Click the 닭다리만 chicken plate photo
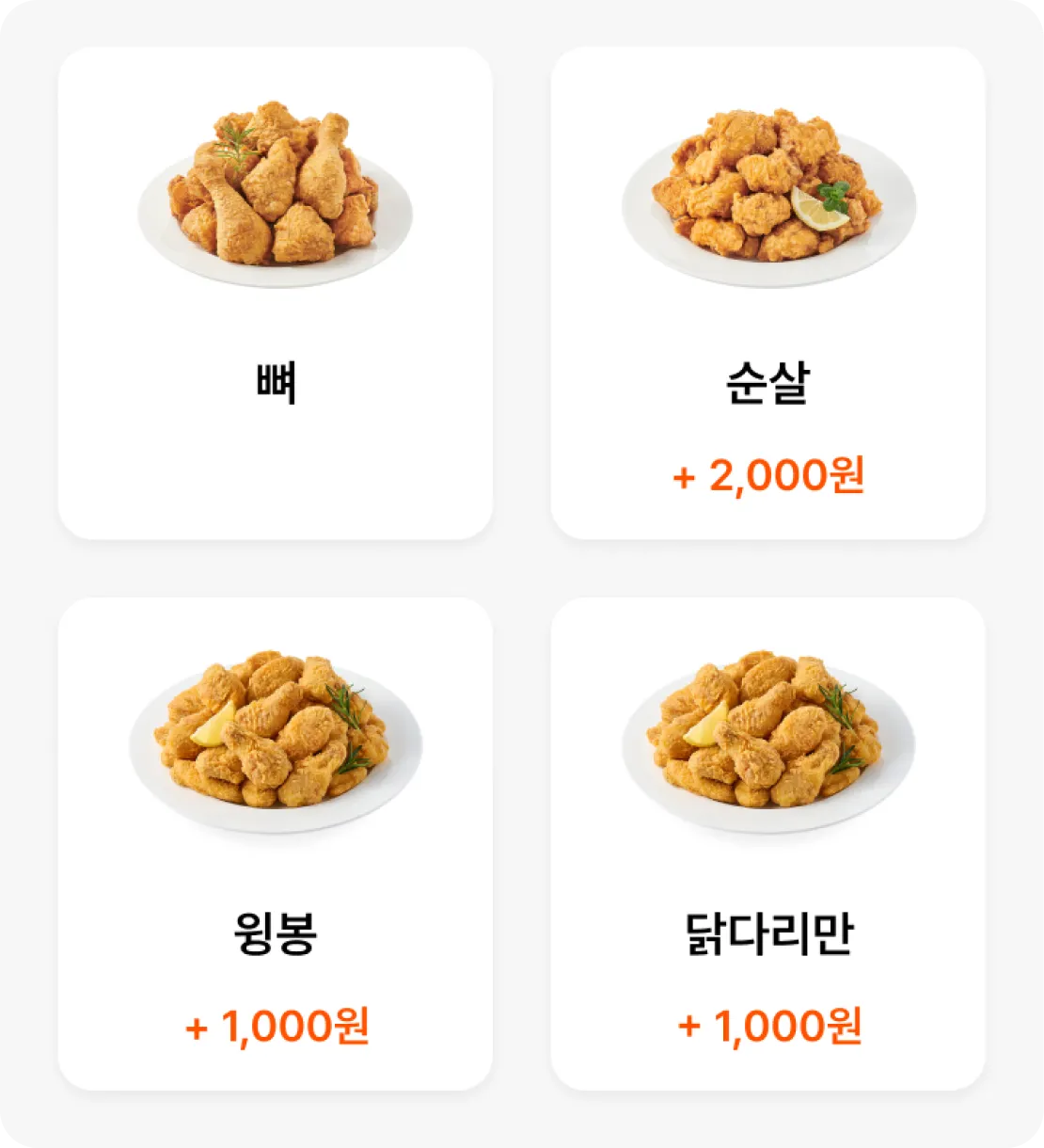This screenshot has height=1148, width=1044. click(768, 743)
